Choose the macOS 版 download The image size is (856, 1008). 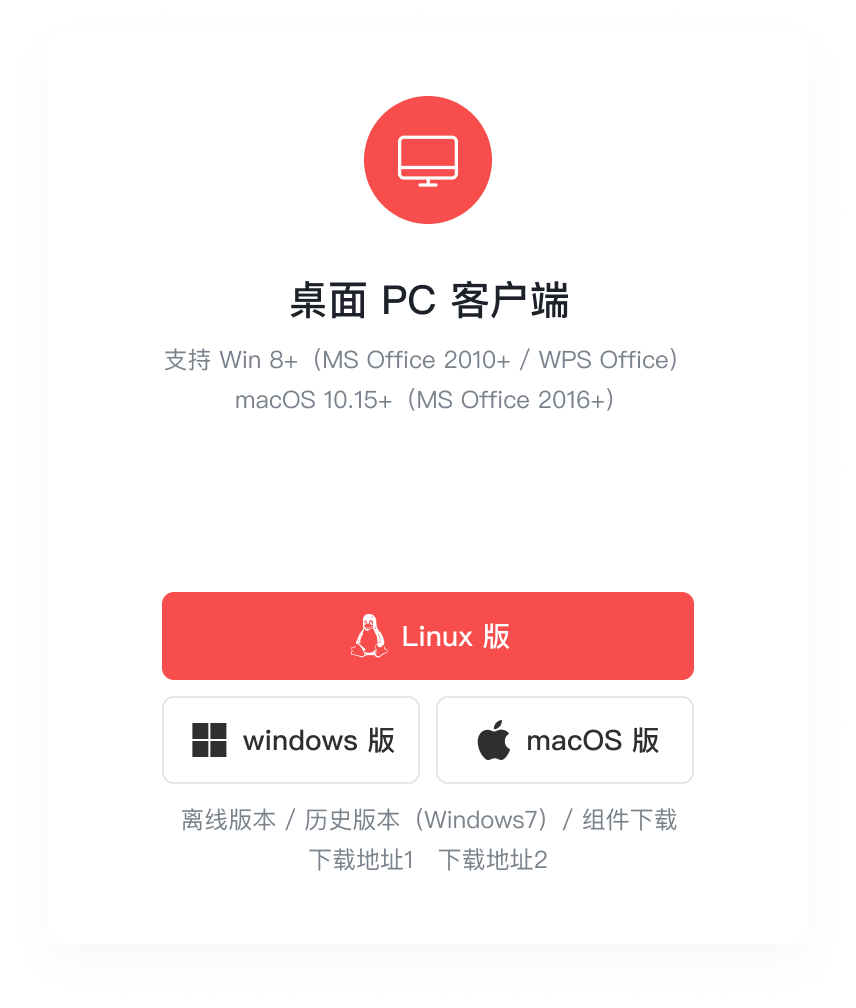(x=565, y=740)
